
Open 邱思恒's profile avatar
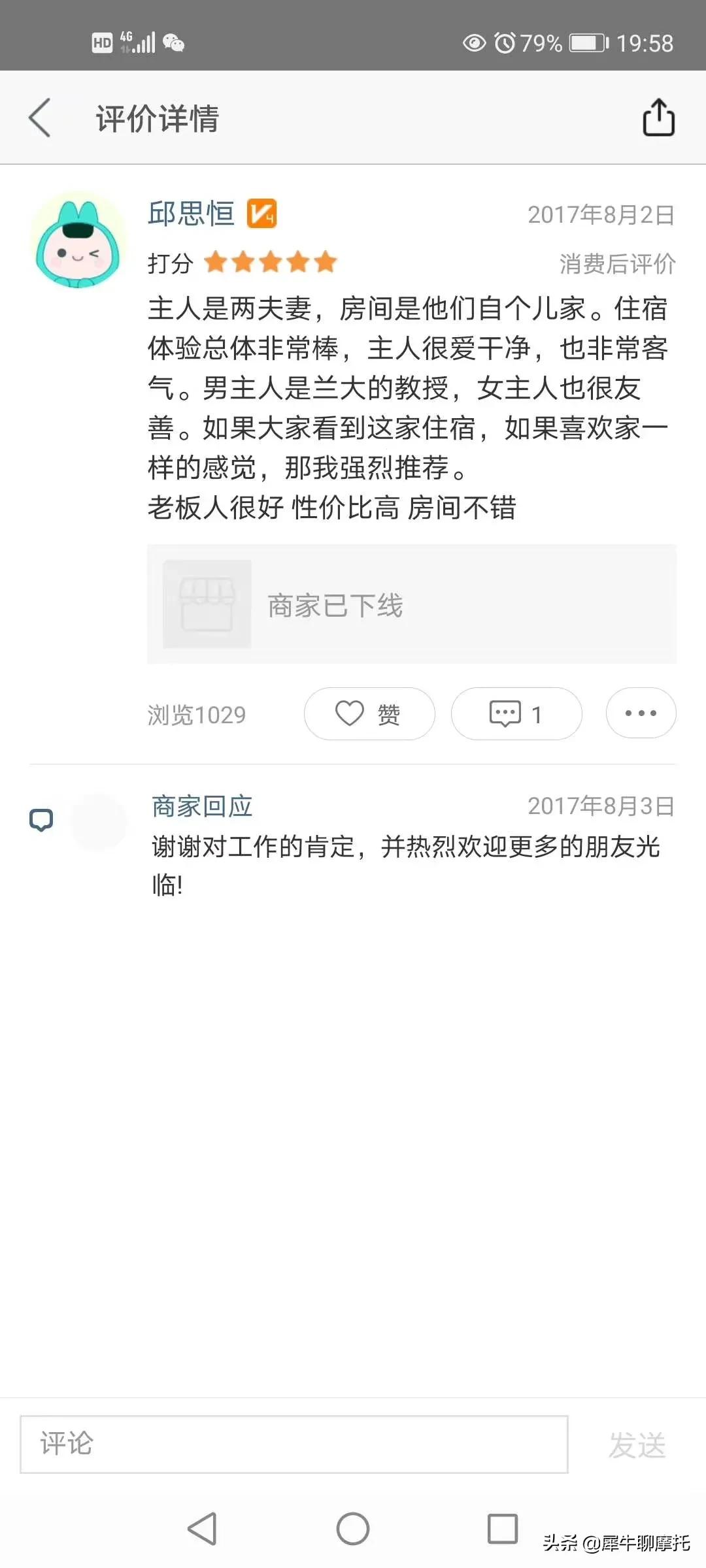78,240
